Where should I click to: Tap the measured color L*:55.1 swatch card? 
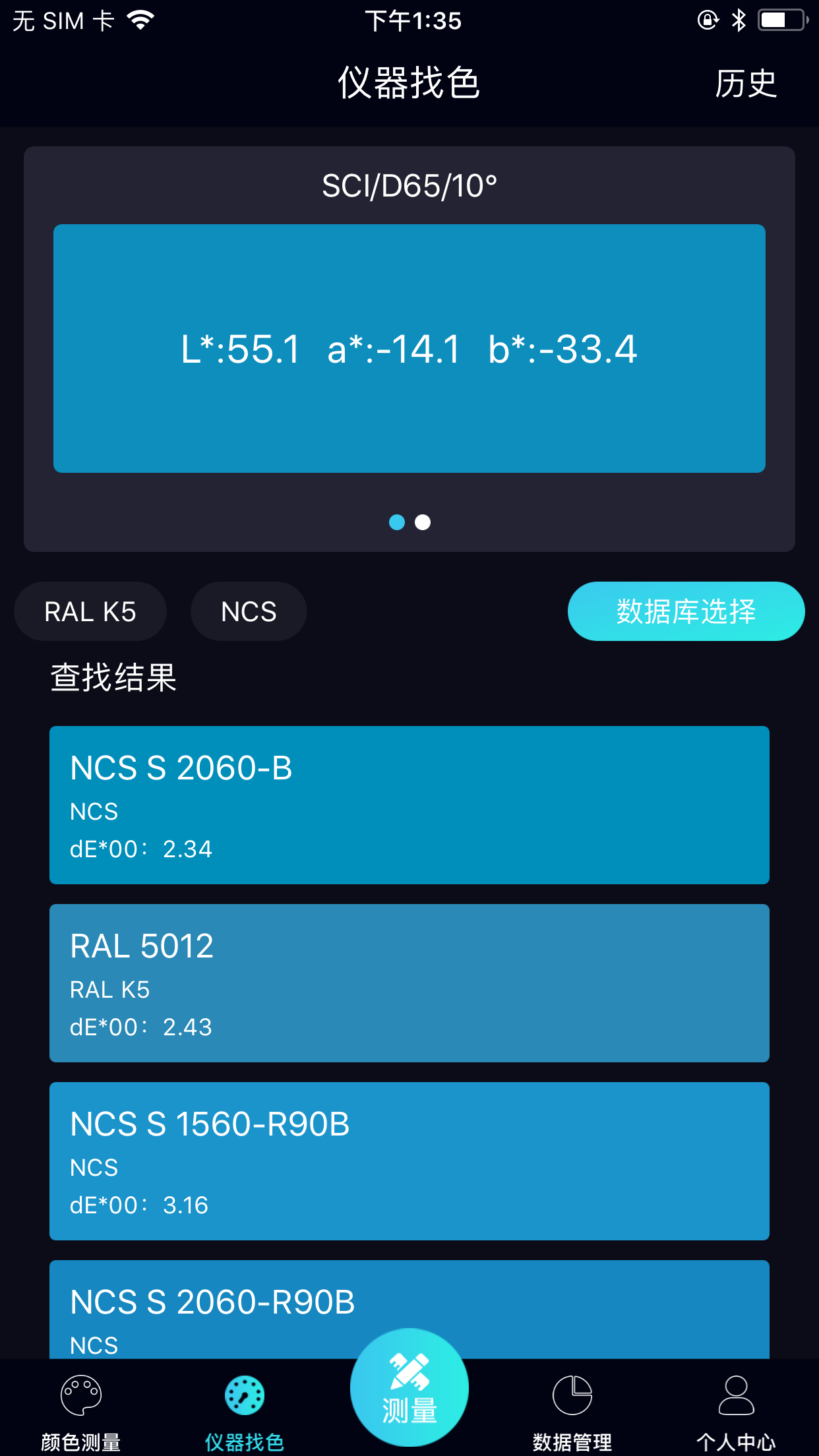coord(409,348)
